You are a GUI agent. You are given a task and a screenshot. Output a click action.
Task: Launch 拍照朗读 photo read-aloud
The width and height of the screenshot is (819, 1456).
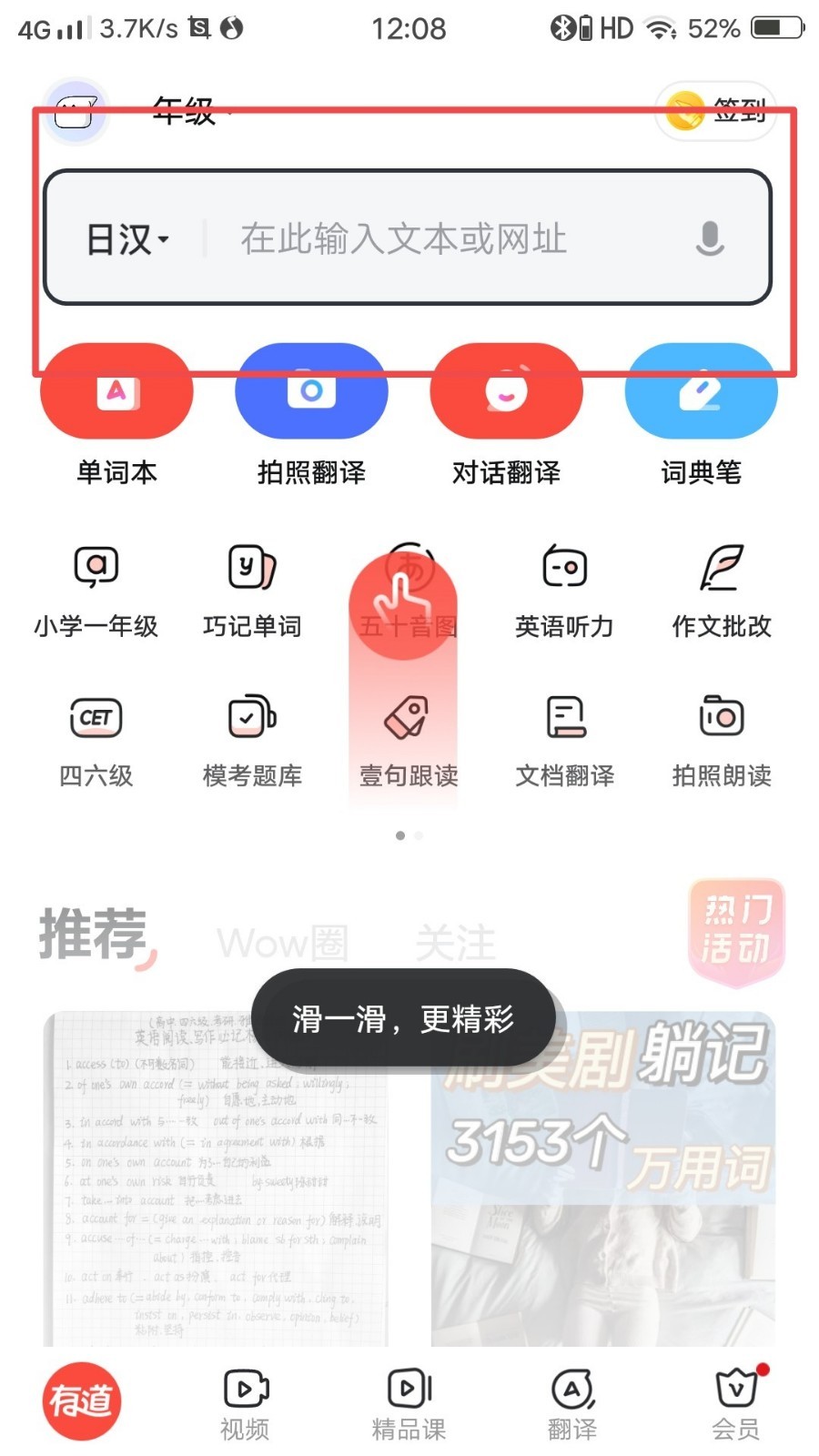(722, 739)
